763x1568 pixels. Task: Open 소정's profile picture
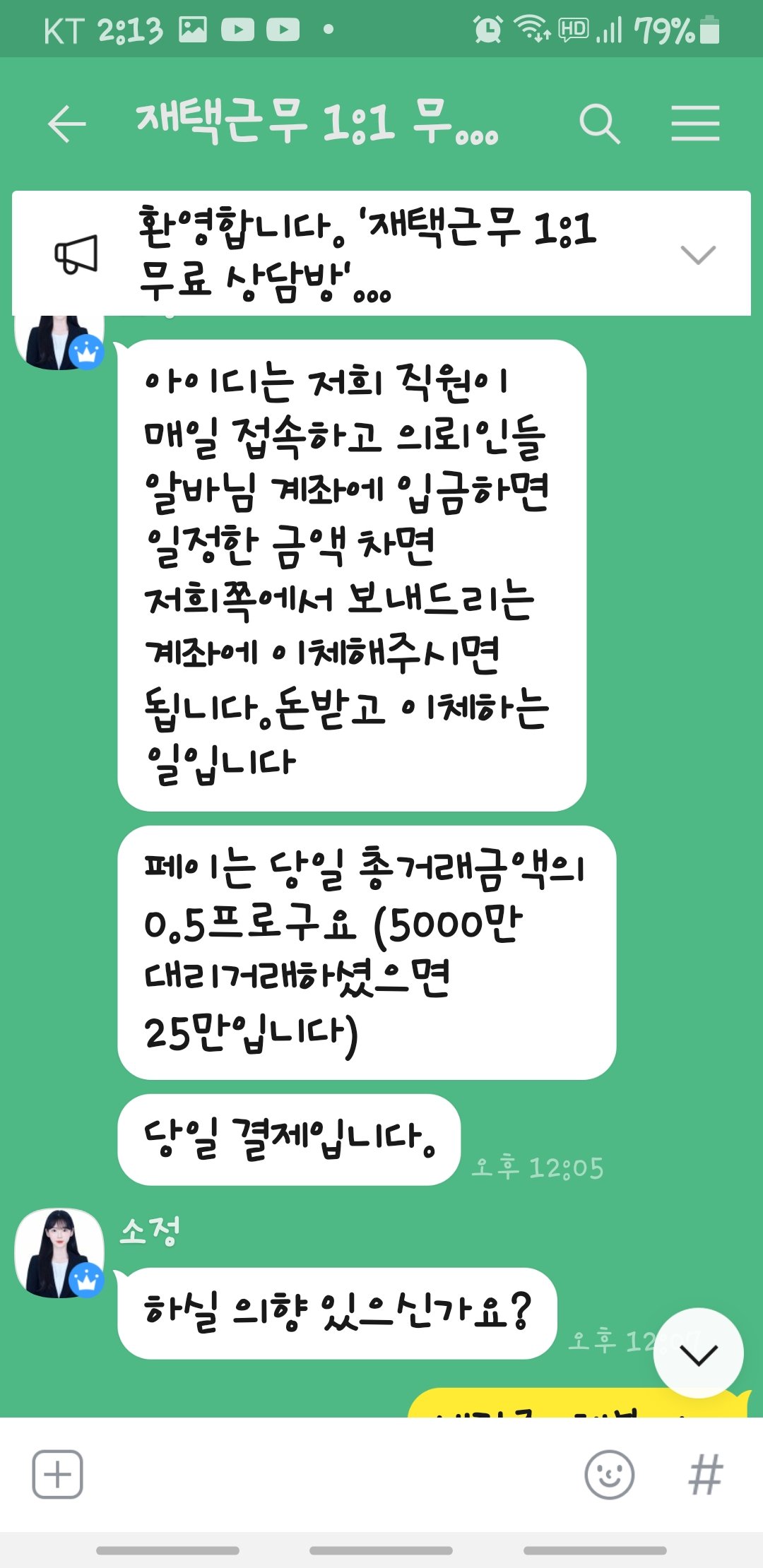[x=59, y=1253]
